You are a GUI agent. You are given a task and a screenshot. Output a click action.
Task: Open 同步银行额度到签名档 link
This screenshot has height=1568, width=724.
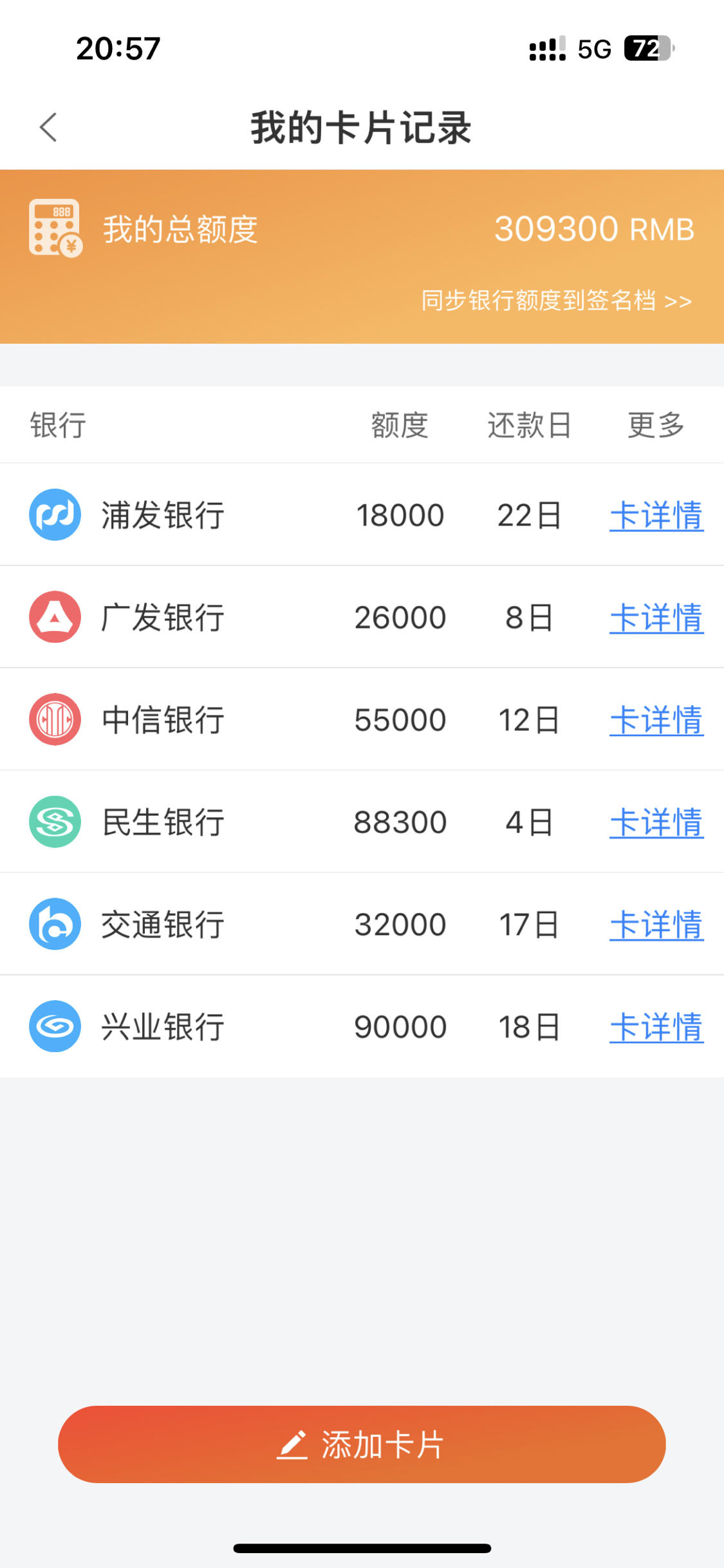[x=556, y=301]
